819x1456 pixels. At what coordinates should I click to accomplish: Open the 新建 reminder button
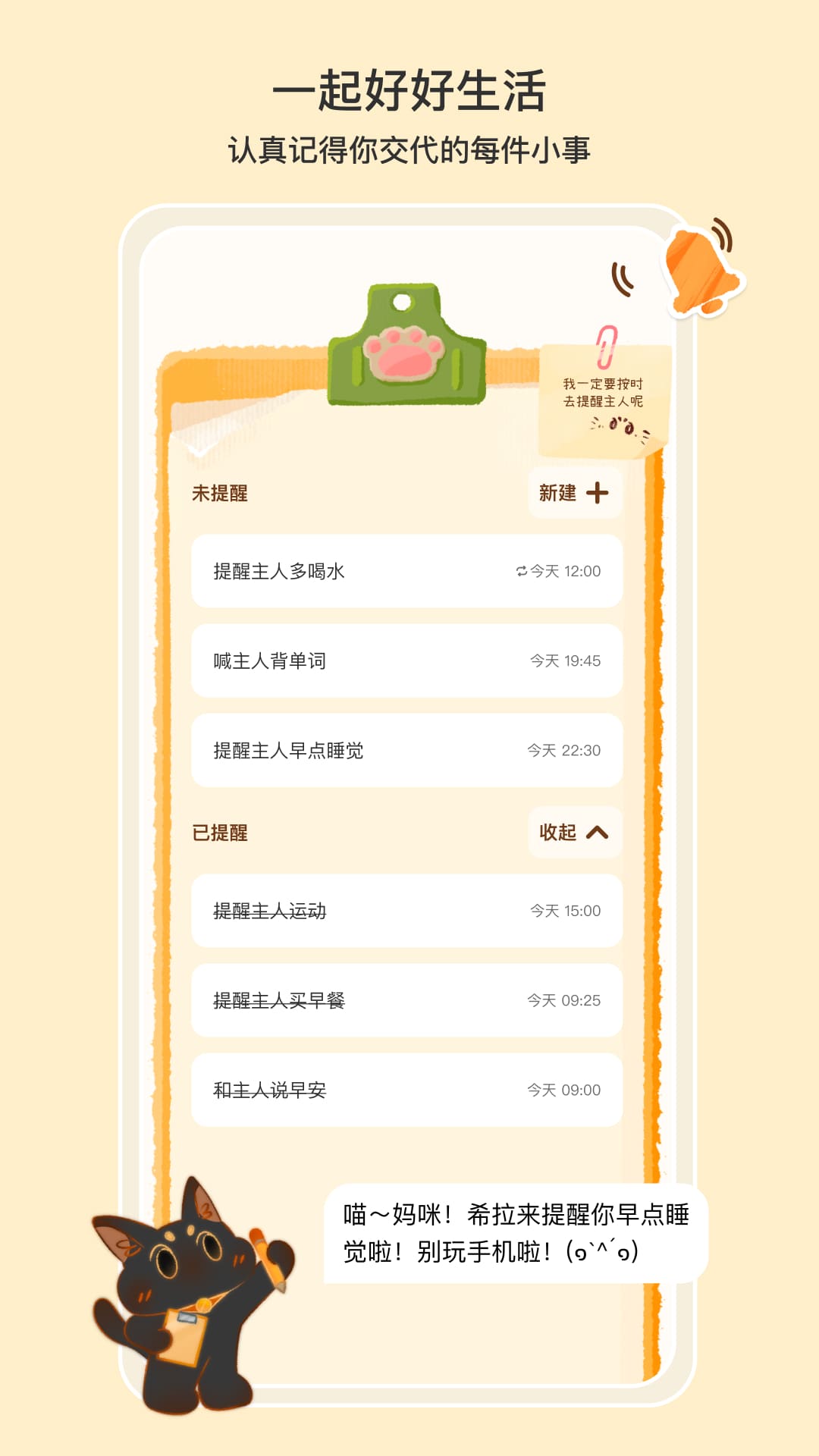coord(574,492)
